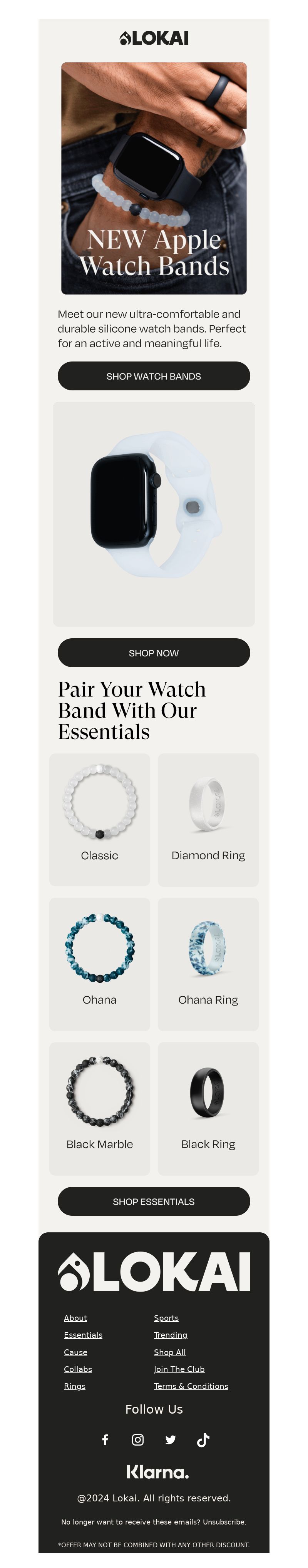Open the Diamond Ring card
Screen dimensions: 308x1568
[x=208, y=819]
